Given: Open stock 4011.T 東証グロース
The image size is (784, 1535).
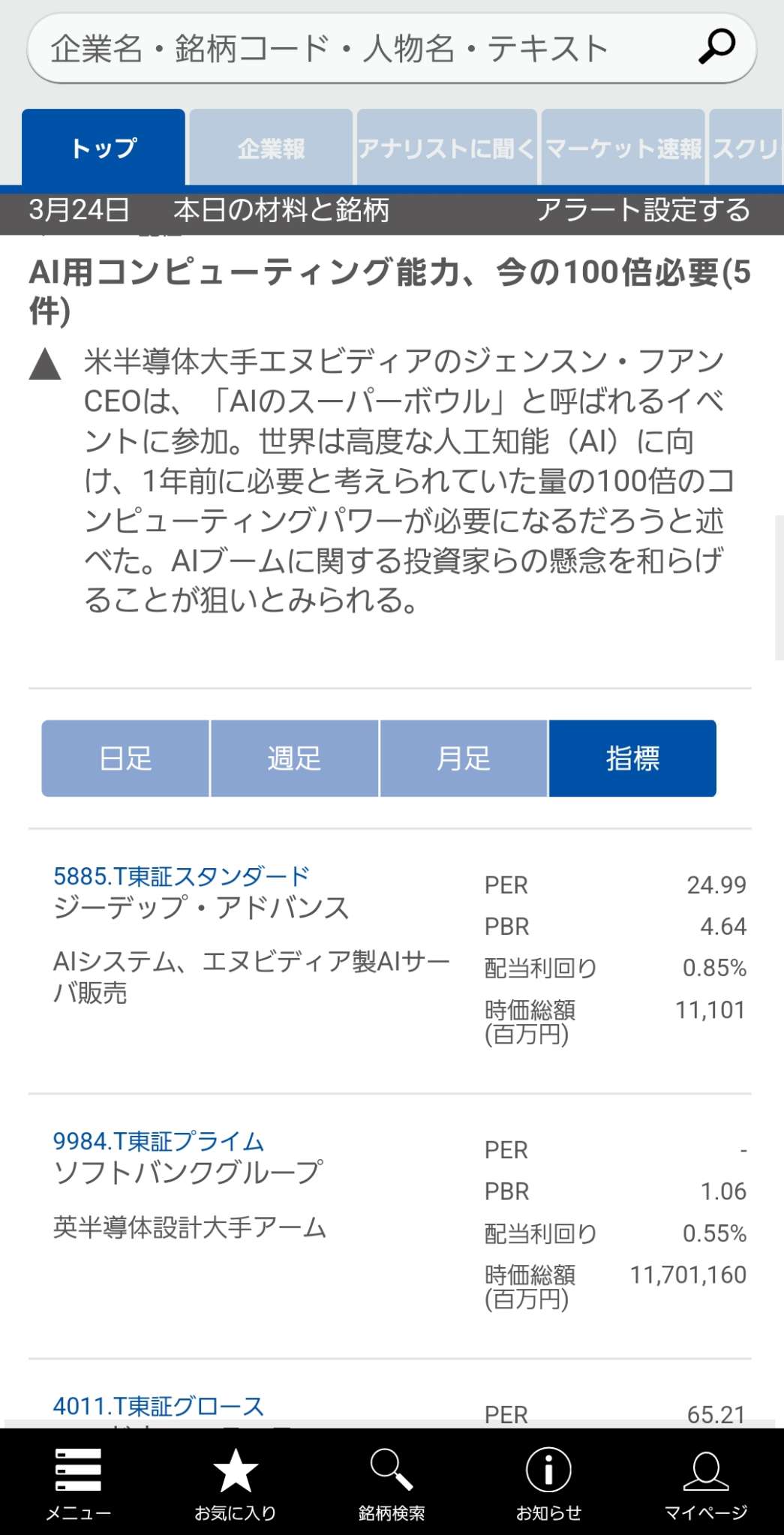Looking at the screenshot, I should click(x=158, y=1406).
